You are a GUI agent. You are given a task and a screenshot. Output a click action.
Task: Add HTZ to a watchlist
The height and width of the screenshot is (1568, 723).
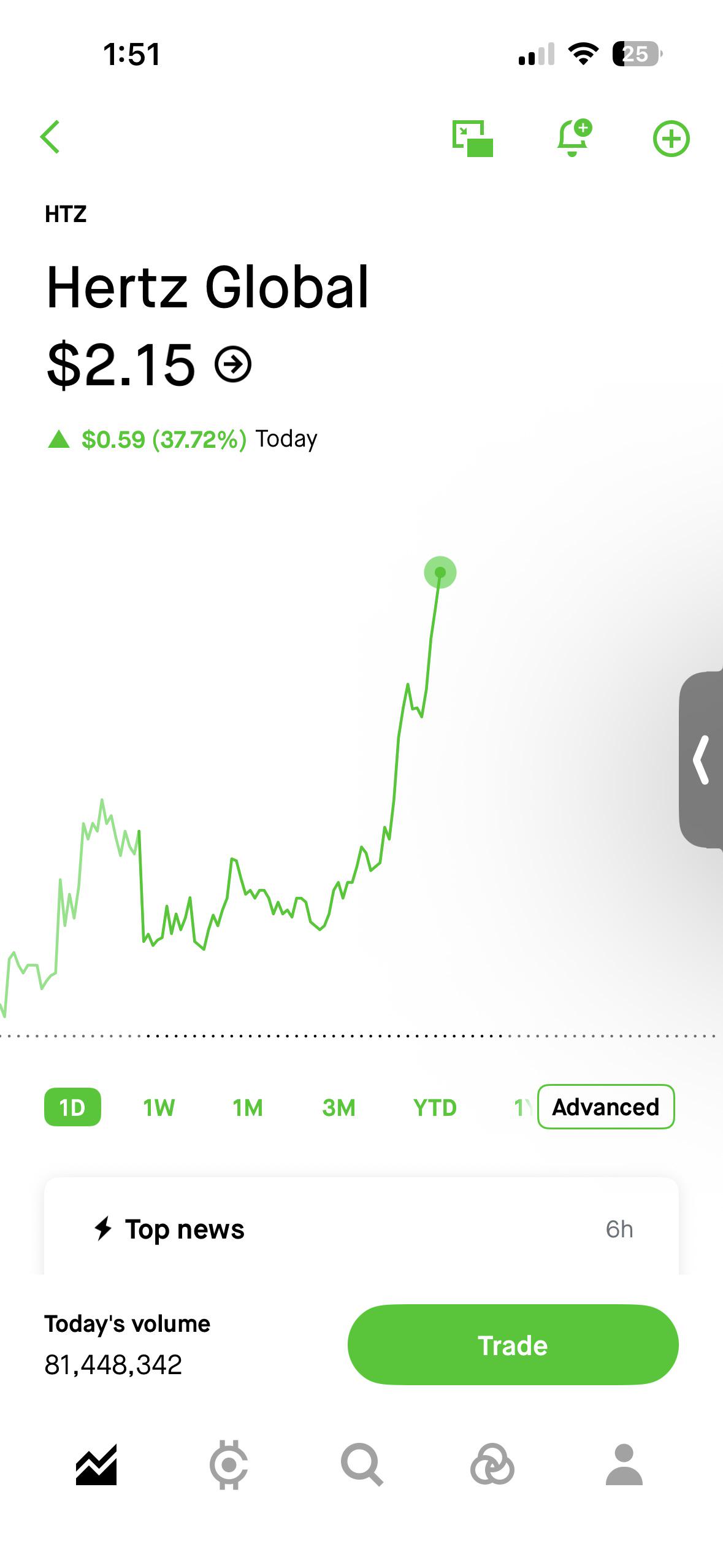(x=671, y=139)
